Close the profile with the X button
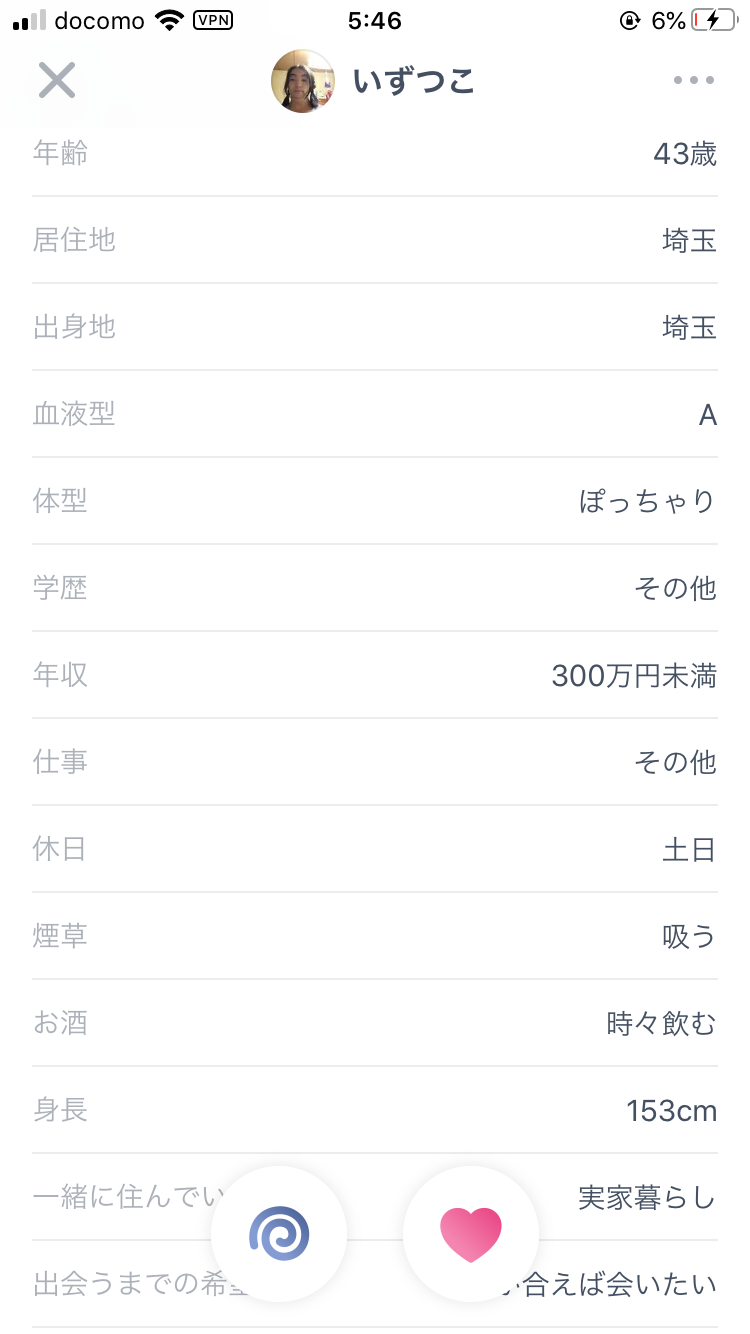 [x=57, y=80]
